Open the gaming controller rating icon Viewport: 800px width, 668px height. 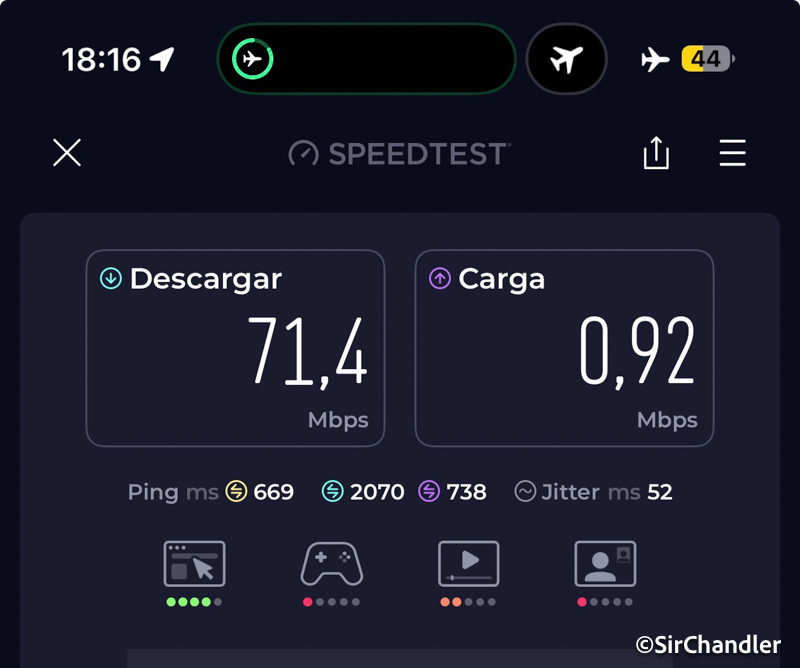pos(331,564)
